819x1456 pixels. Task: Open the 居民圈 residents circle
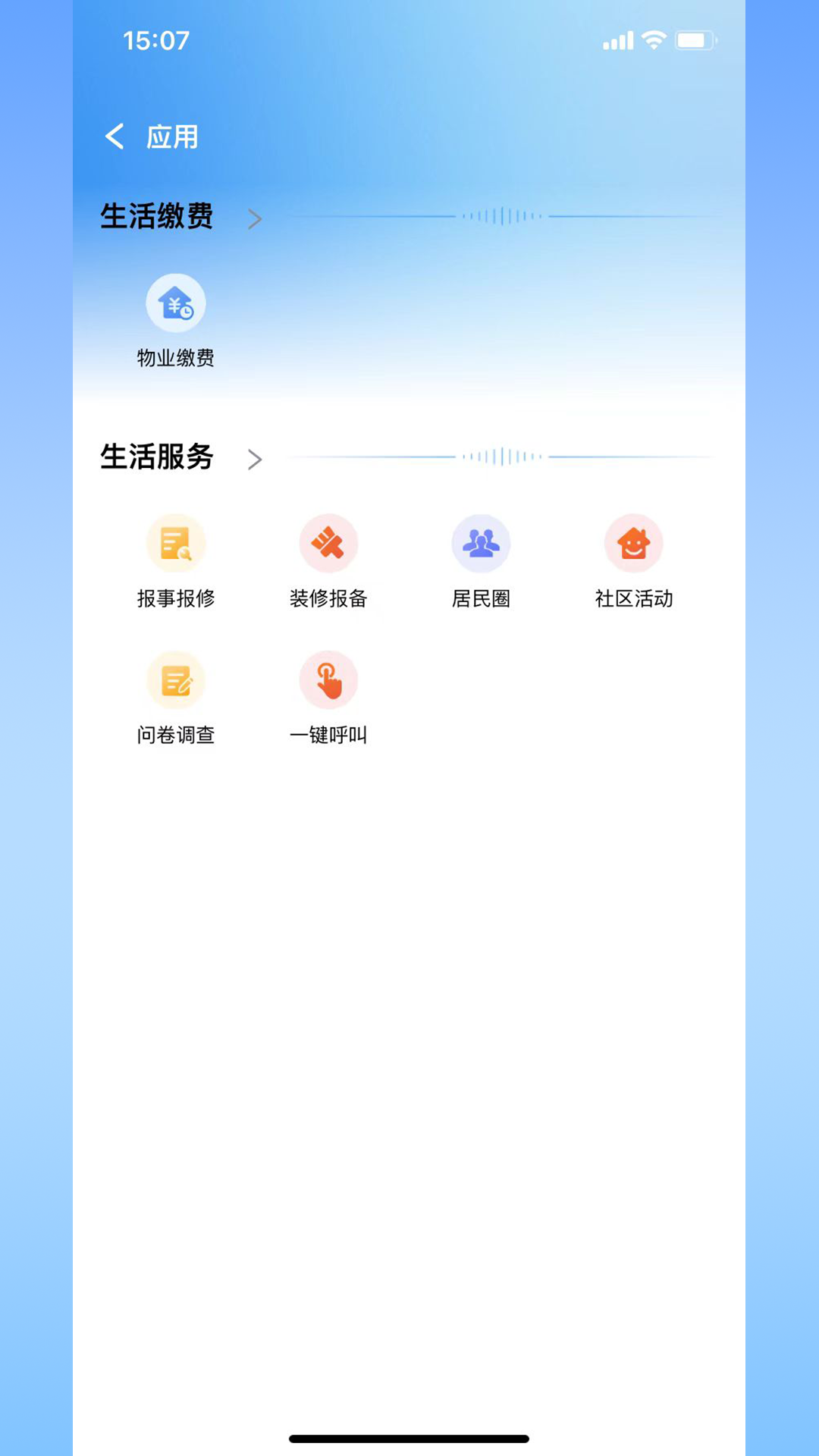coord(481,544)
